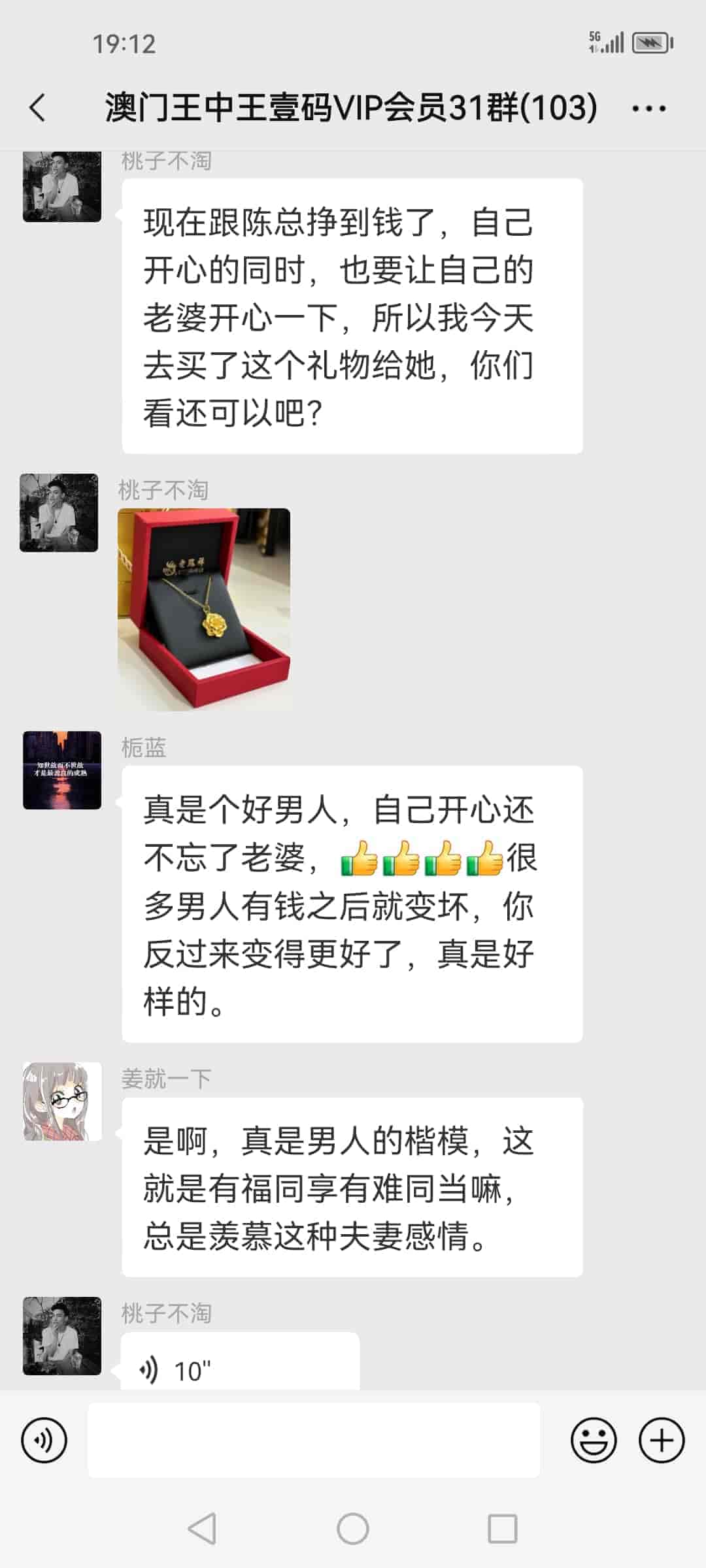Switch to voice input mode
Image resolution: width=706 pixels, height=1568 pixels.
tap(44, 1440)
